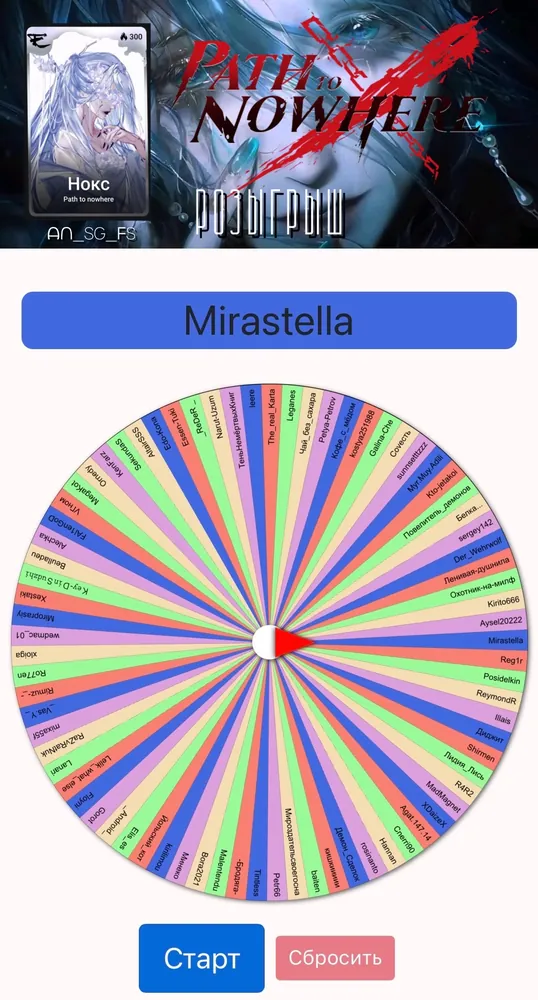538x1000 pixels.
Task: Tap the Старт button to spin the wheel
Action: click(x=201, y=957)
